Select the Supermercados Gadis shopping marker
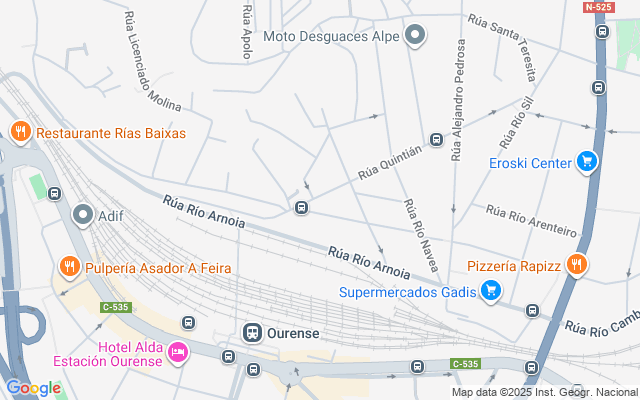The image size is (640, 400). point(490,292)
